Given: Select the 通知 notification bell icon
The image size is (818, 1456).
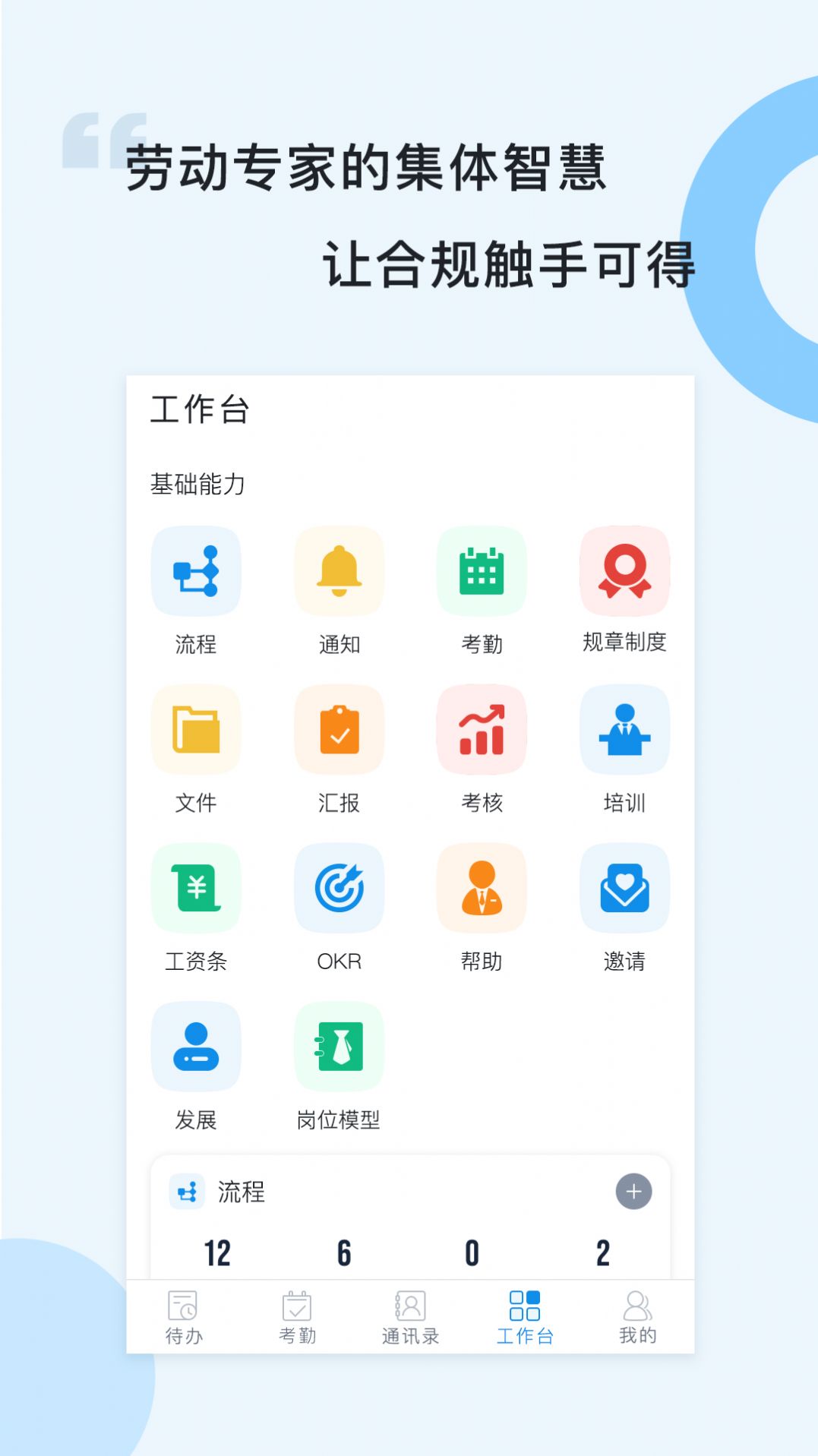Looking at the screenshot, I should click(x=340, y=571).
